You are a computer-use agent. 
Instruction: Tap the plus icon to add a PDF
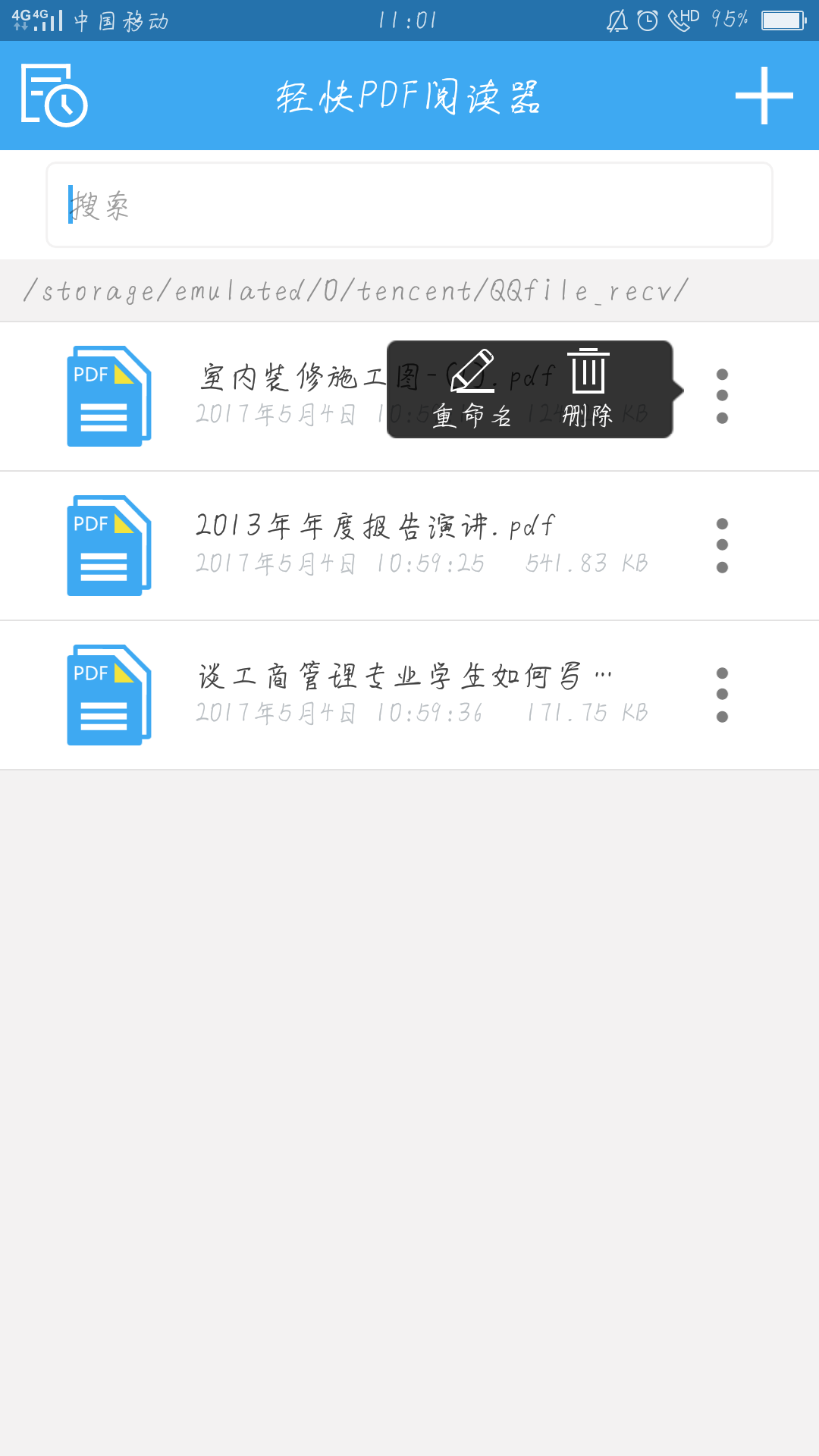coord(764,96)
